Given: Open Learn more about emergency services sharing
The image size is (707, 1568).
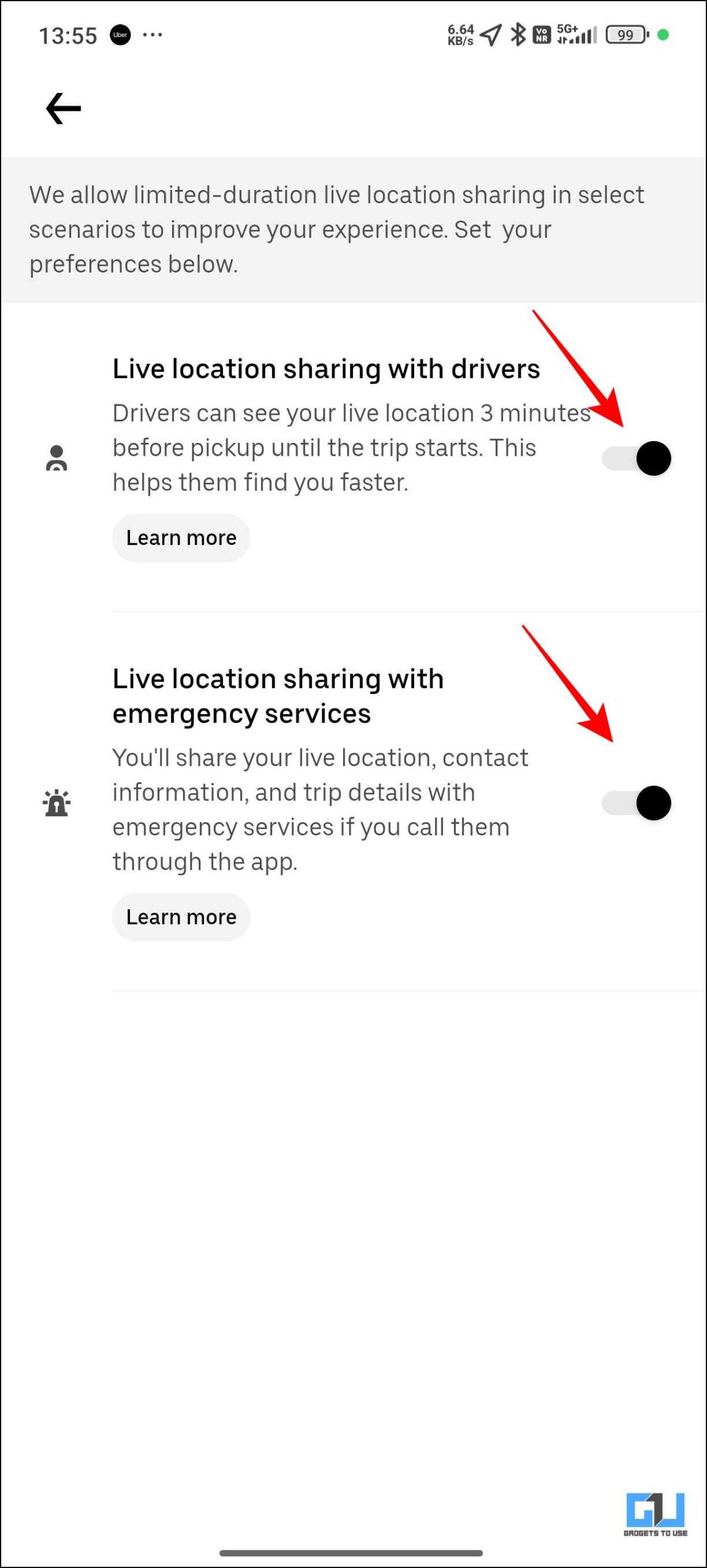Looking at the screenshot, I should [x=181, y=917].
